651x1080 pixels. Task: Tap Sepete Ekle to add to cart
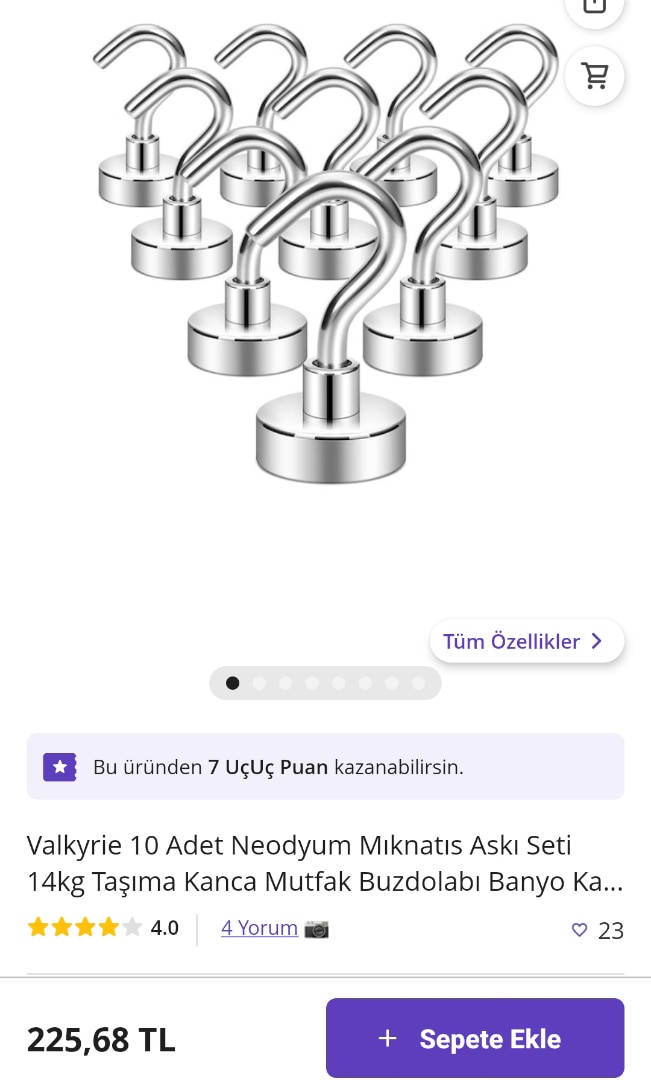[x=474, y=1038]
